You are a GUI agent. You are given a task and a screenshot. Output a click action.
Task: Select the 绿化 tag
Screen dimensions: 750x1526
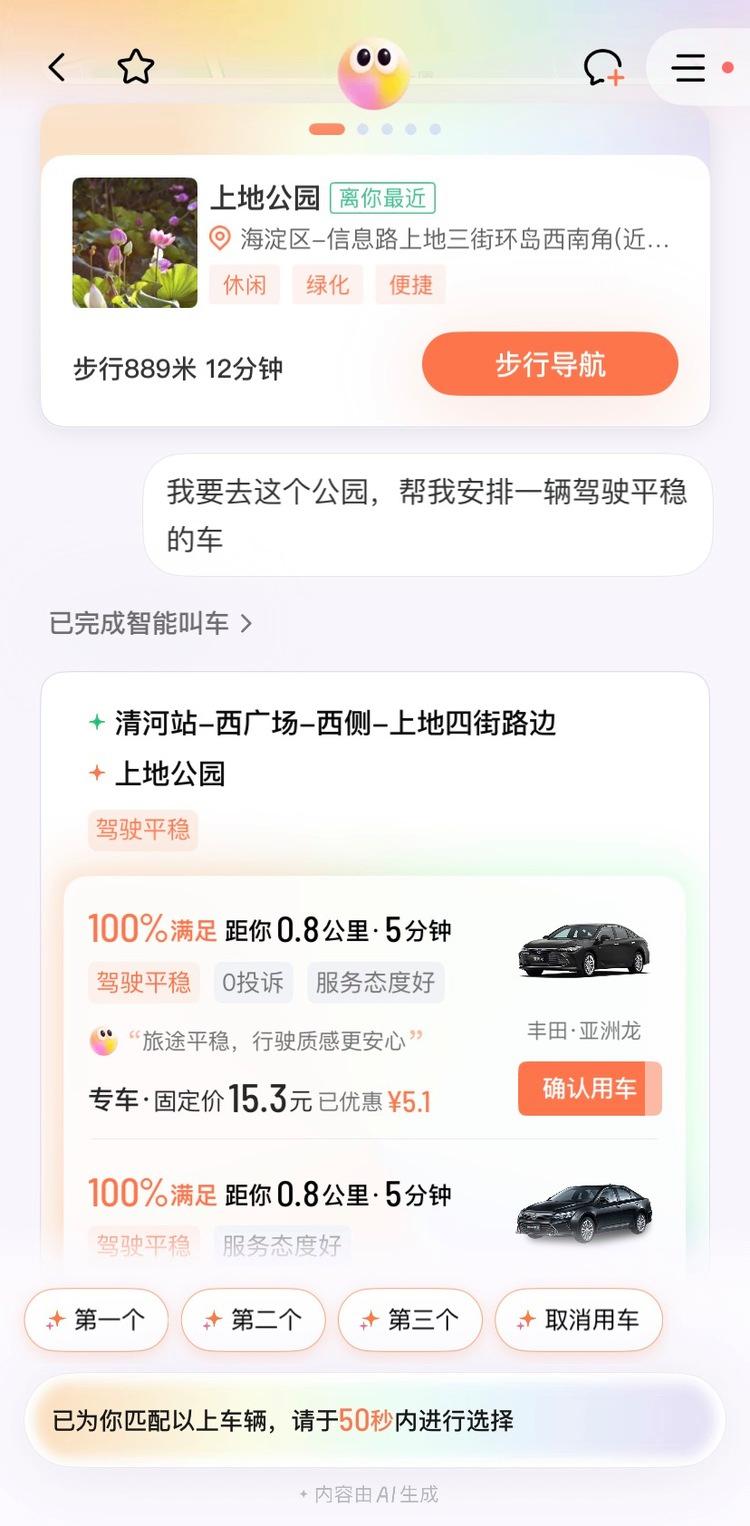tap(326, 285)
